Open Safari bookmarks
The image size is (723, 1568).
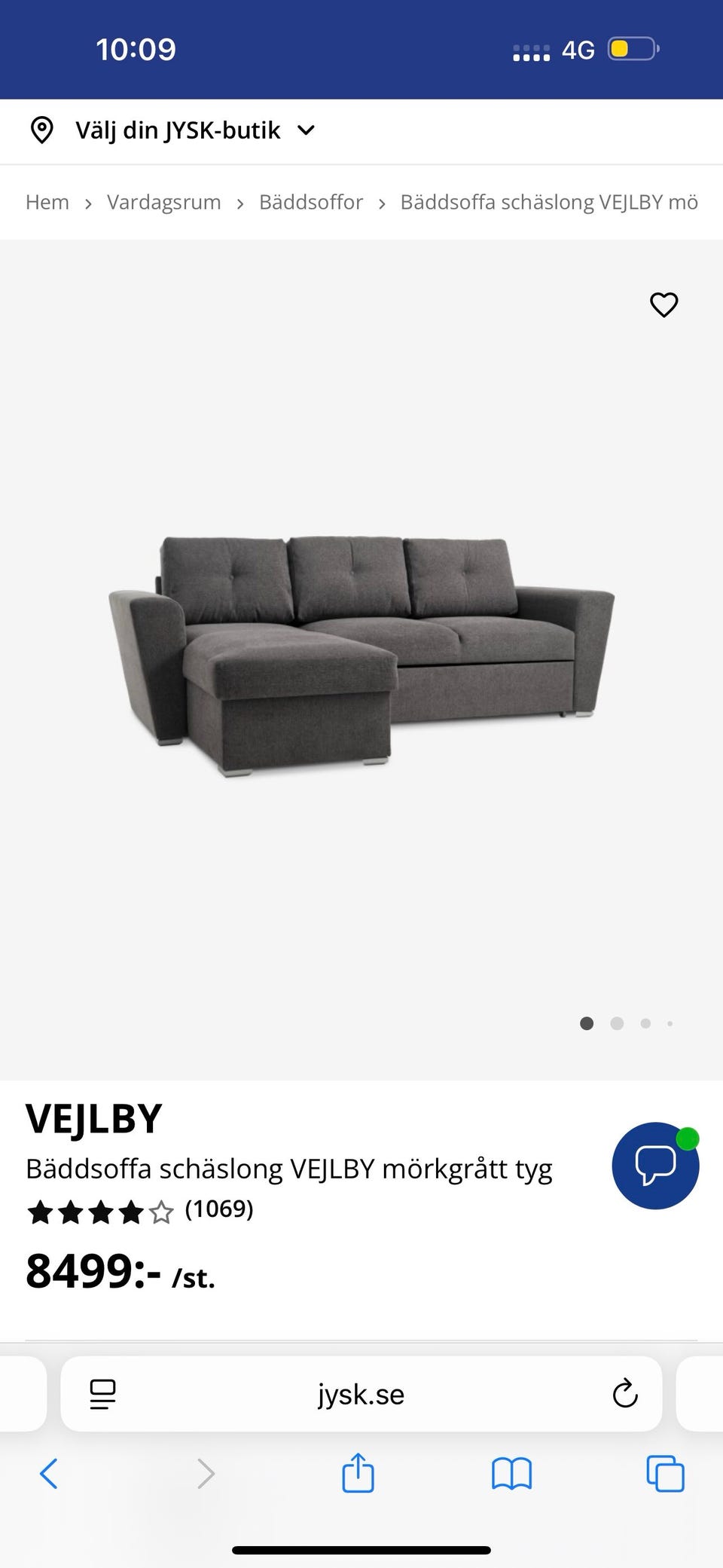coord(511,1473)
